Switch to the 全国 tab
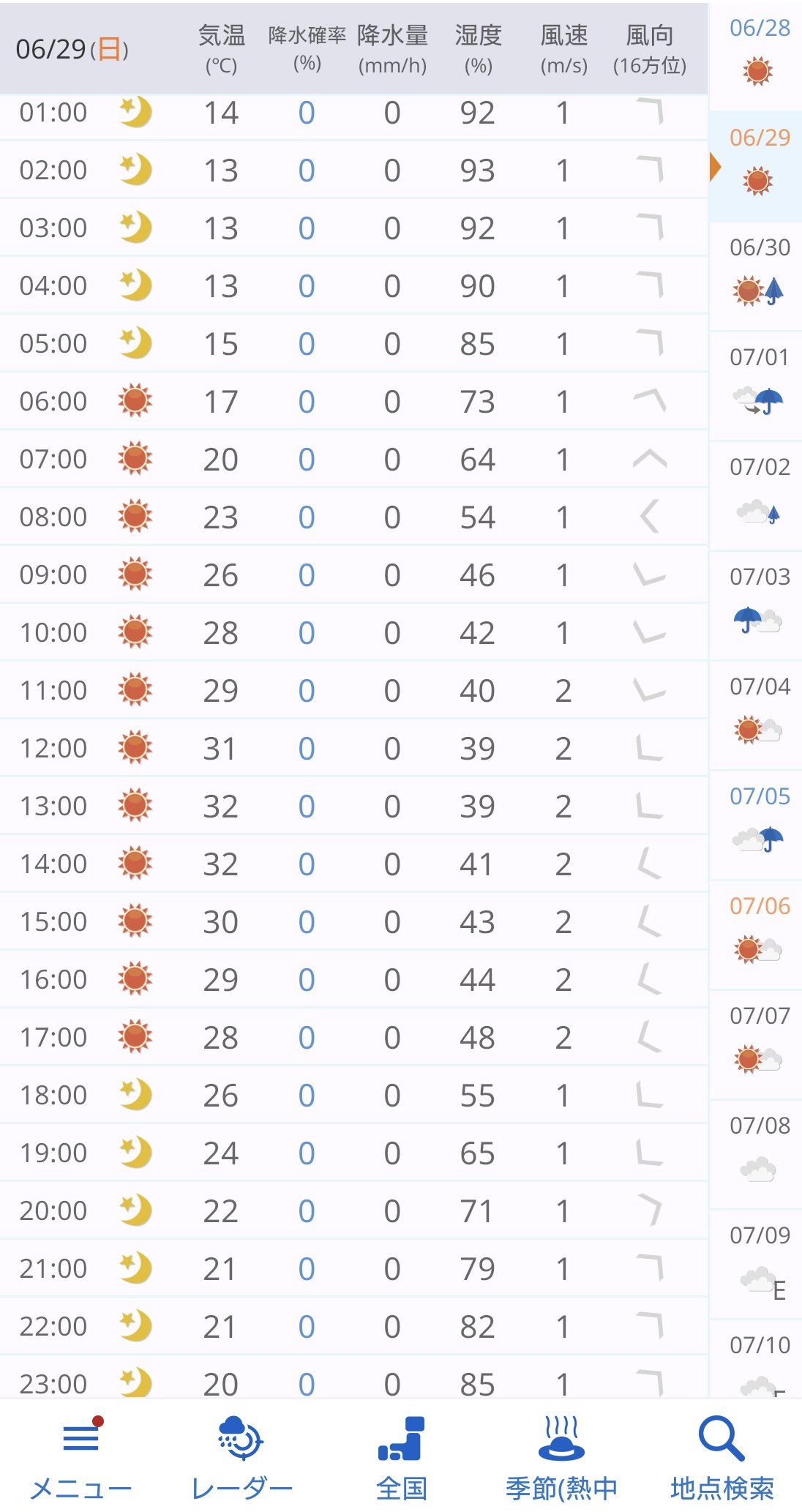 tap(401, 1457)
